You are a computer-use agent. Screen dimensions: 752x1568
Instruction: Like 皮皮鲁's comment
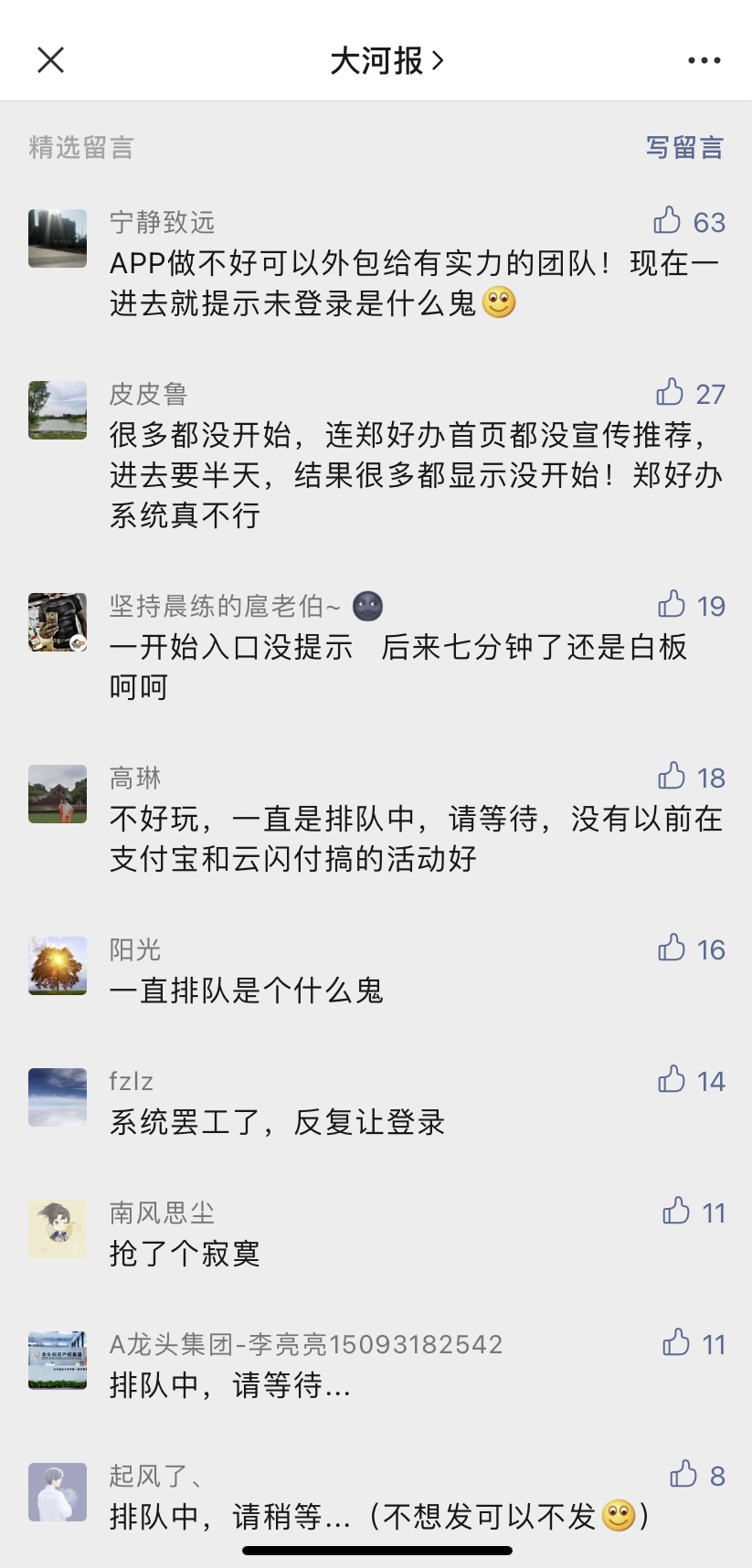670,393
